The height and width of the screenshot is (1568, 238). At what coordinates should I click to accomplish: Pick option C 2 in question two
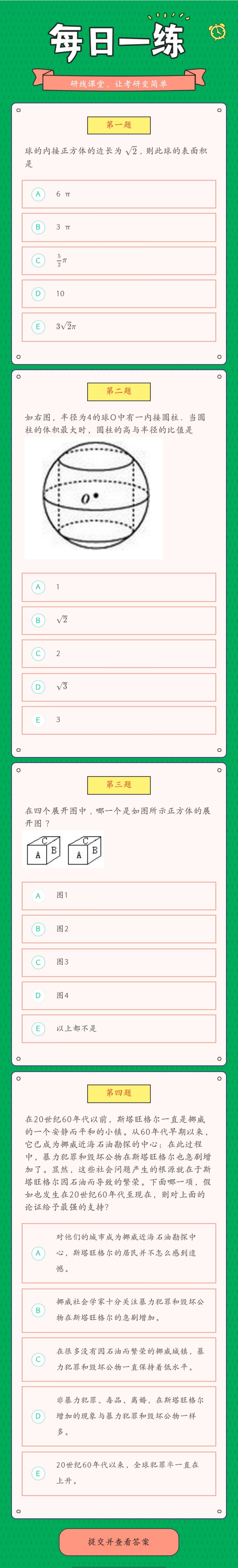tap(119, 654)
